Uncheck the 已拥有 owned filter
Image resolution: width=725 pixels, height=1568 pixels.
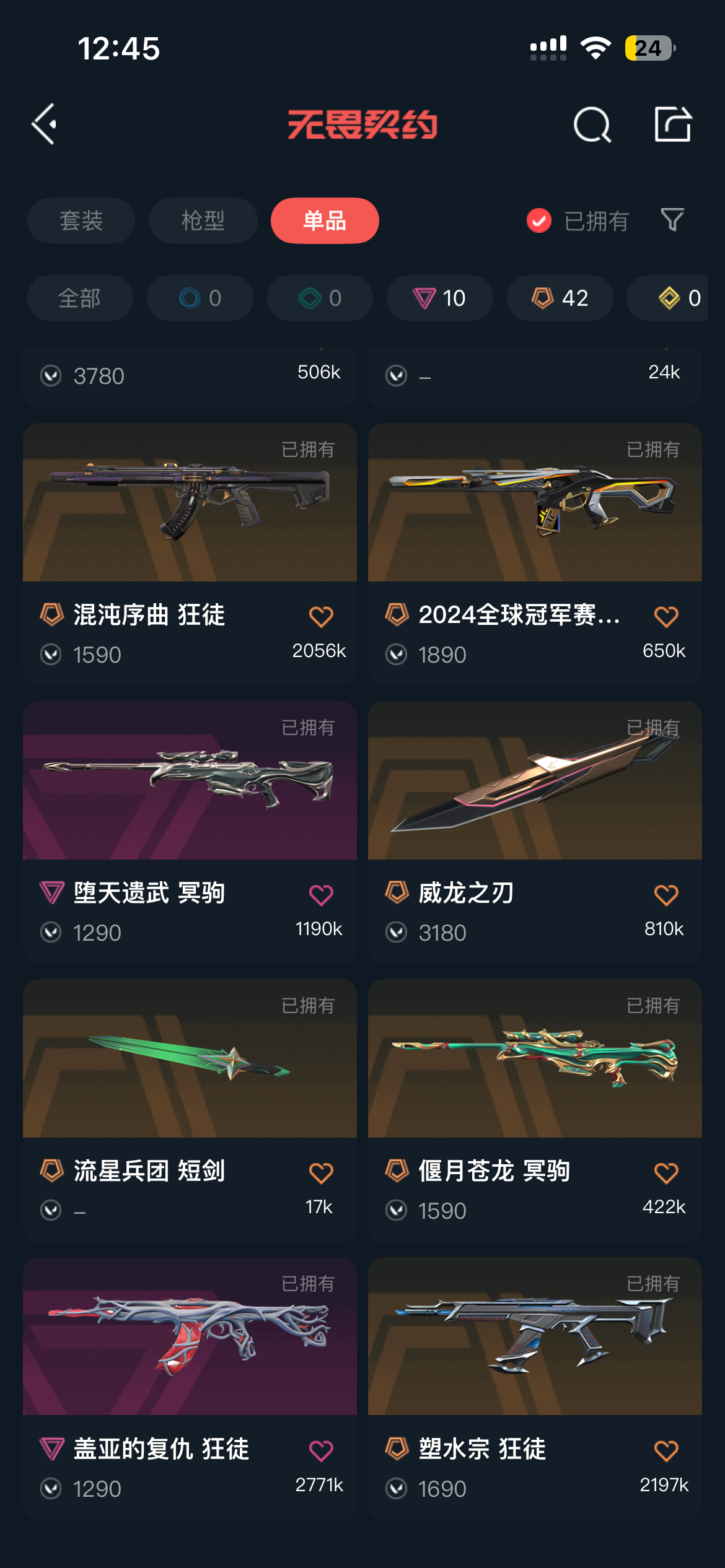click(x=539, y=220)
